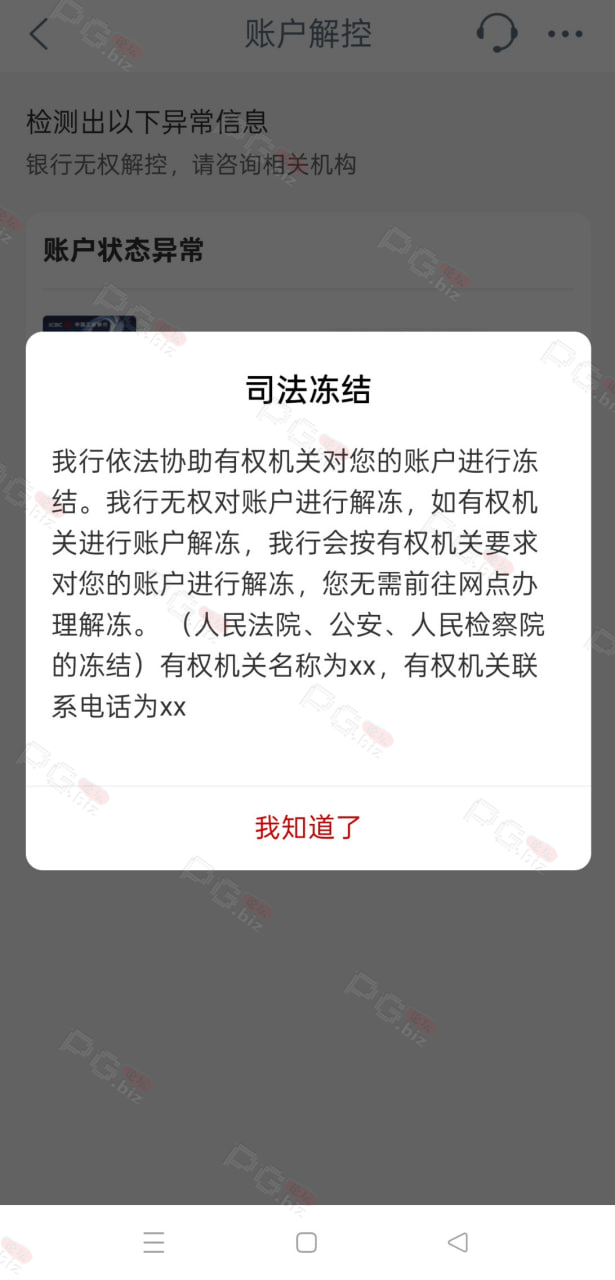Tap the system home button
The width and height of the screenshot is (615, 1280).
(307, 1242)
